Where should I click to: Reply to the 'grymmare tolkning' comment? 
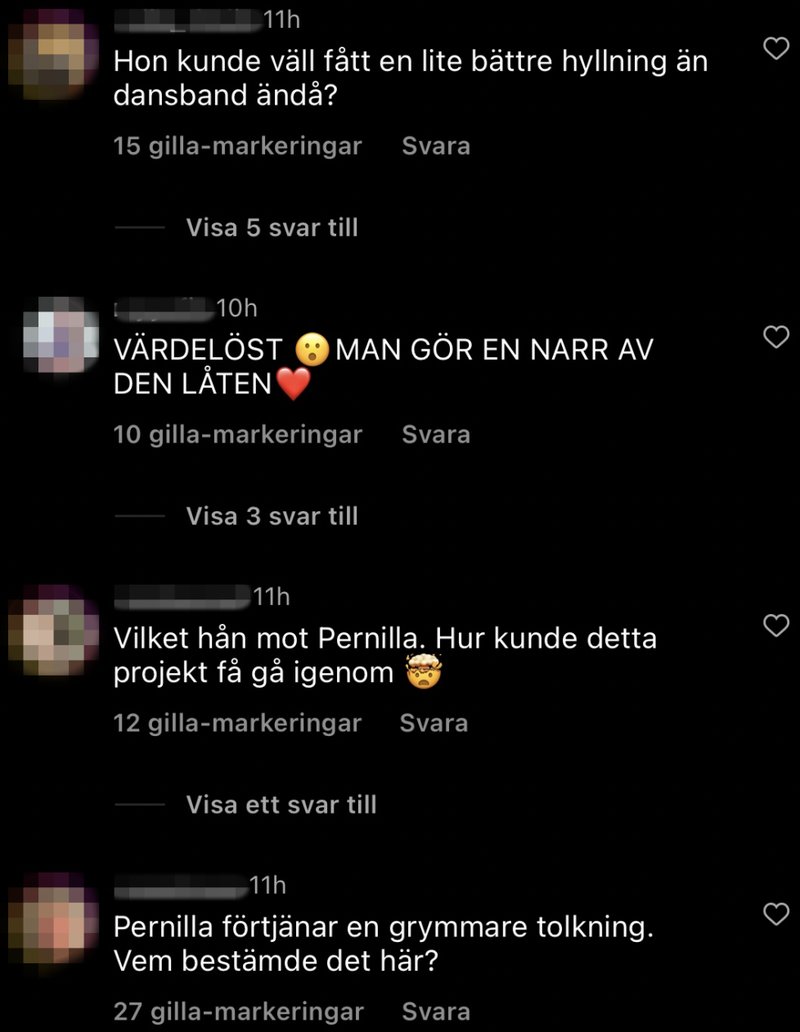click(x=435, y=1011)
